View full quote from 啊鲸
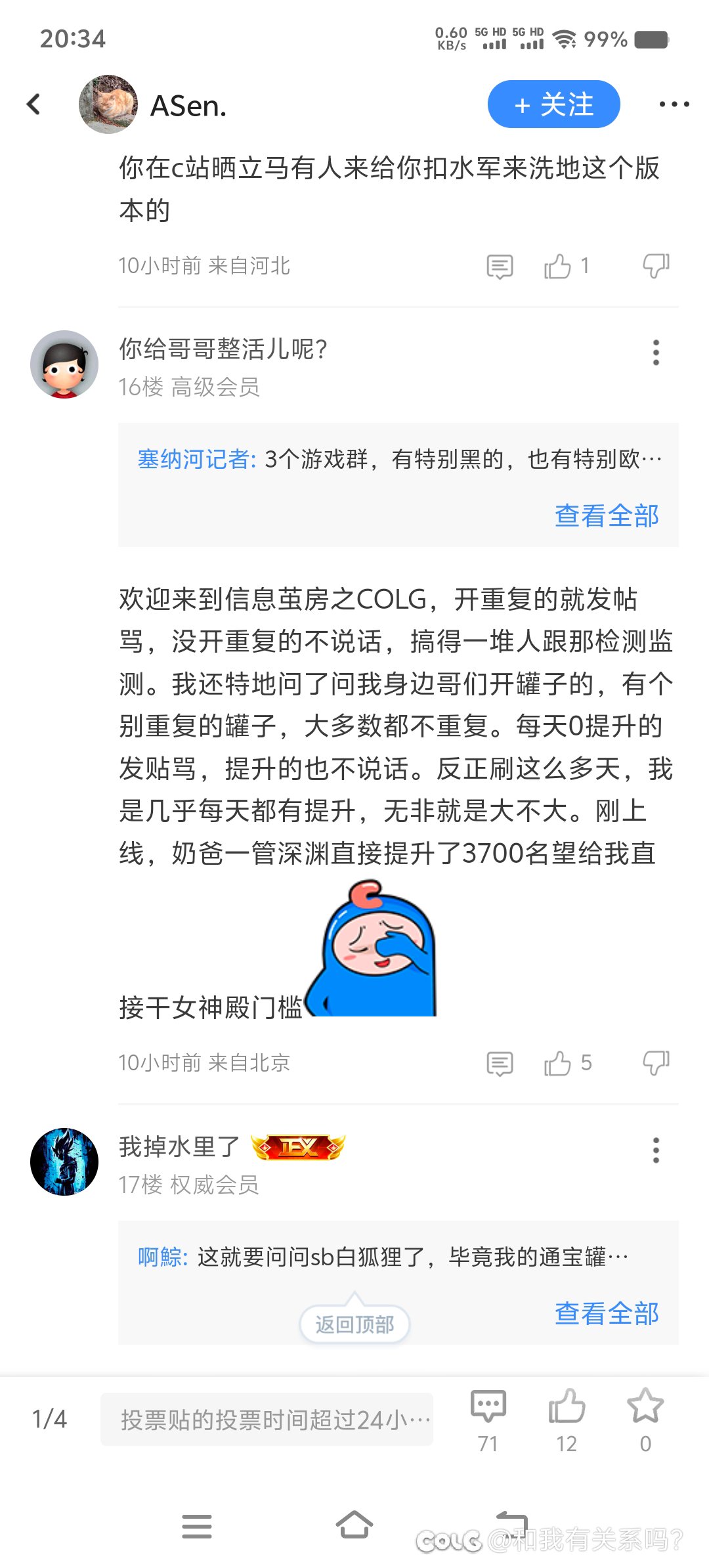Image resolution: width=709 pixels, height=1568 pixels. click(607, 1314)
